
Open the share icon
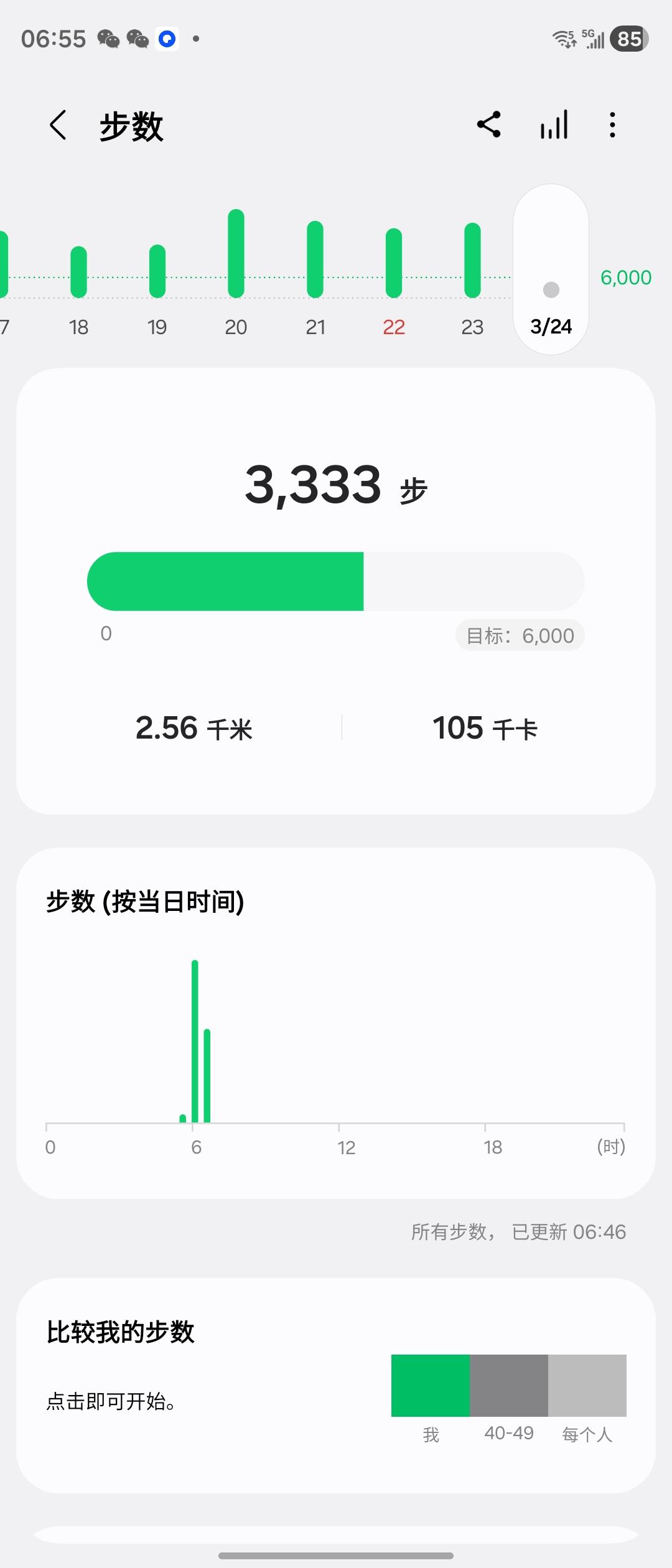(489, 124)
